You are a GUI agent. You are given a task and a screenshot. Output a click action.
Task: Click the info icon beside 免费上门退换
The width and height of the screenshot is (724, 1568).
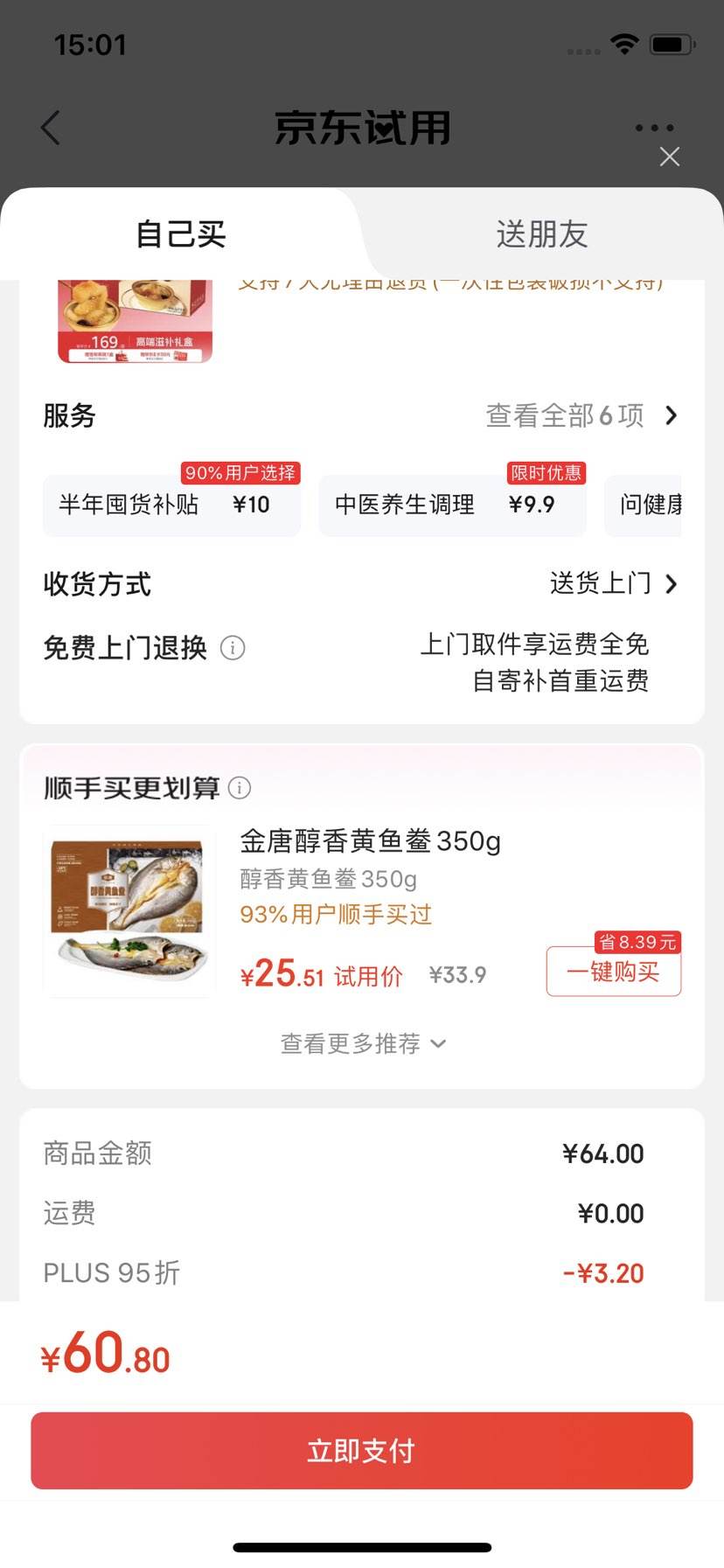(x=232, y=649)
